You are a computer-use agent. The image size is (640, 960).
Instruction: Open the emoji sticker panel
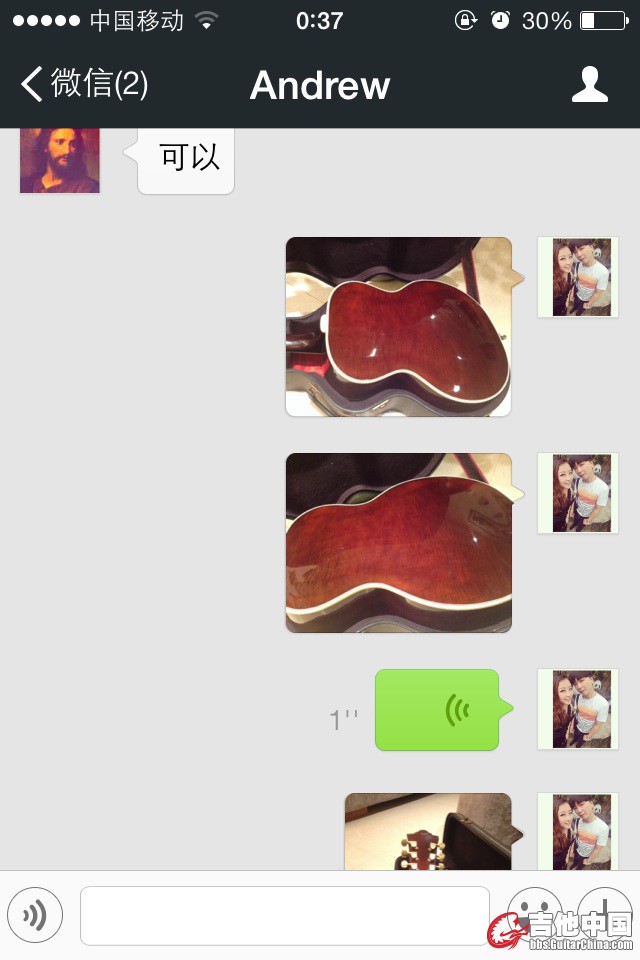[x=533, y=912]
